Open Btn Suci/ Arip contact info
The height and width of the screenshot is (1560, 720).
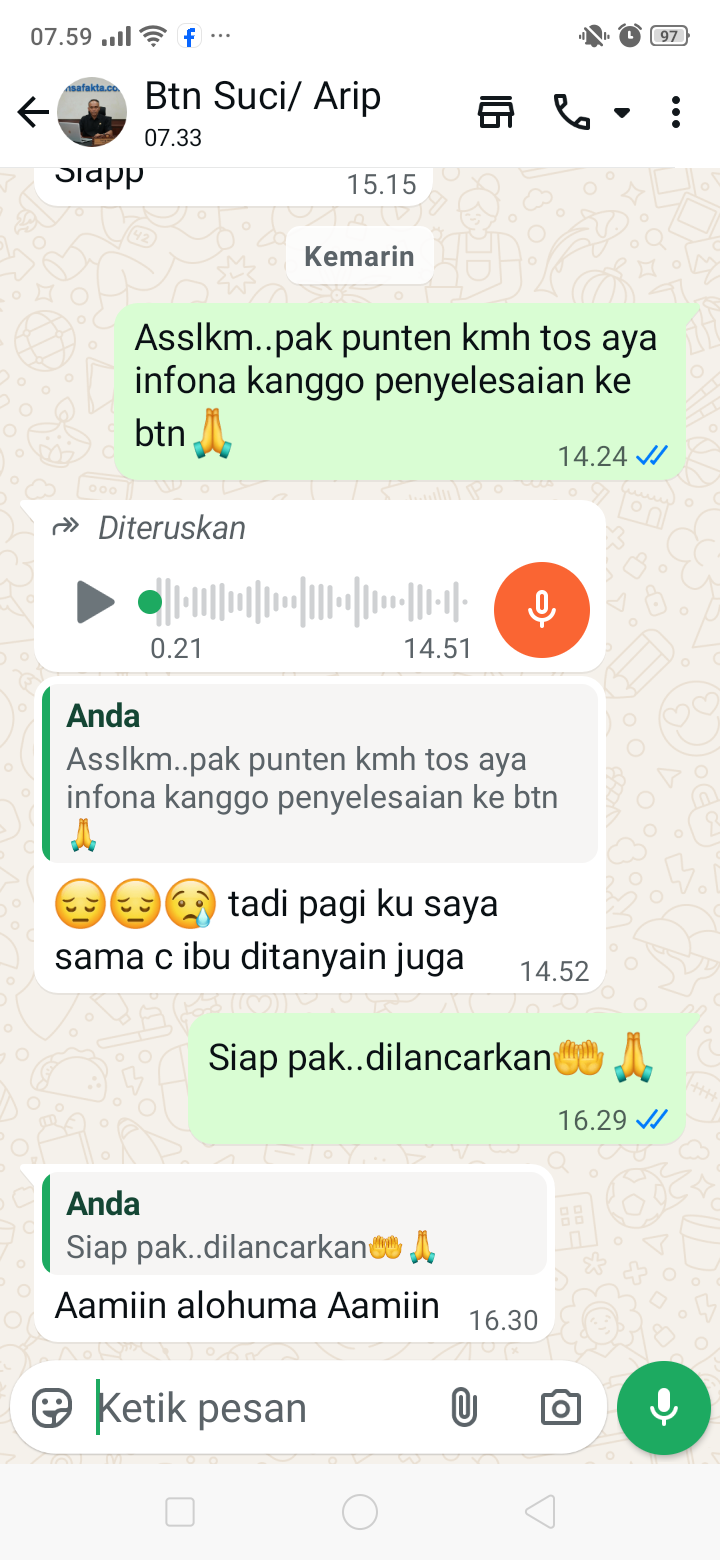(262, 112)
